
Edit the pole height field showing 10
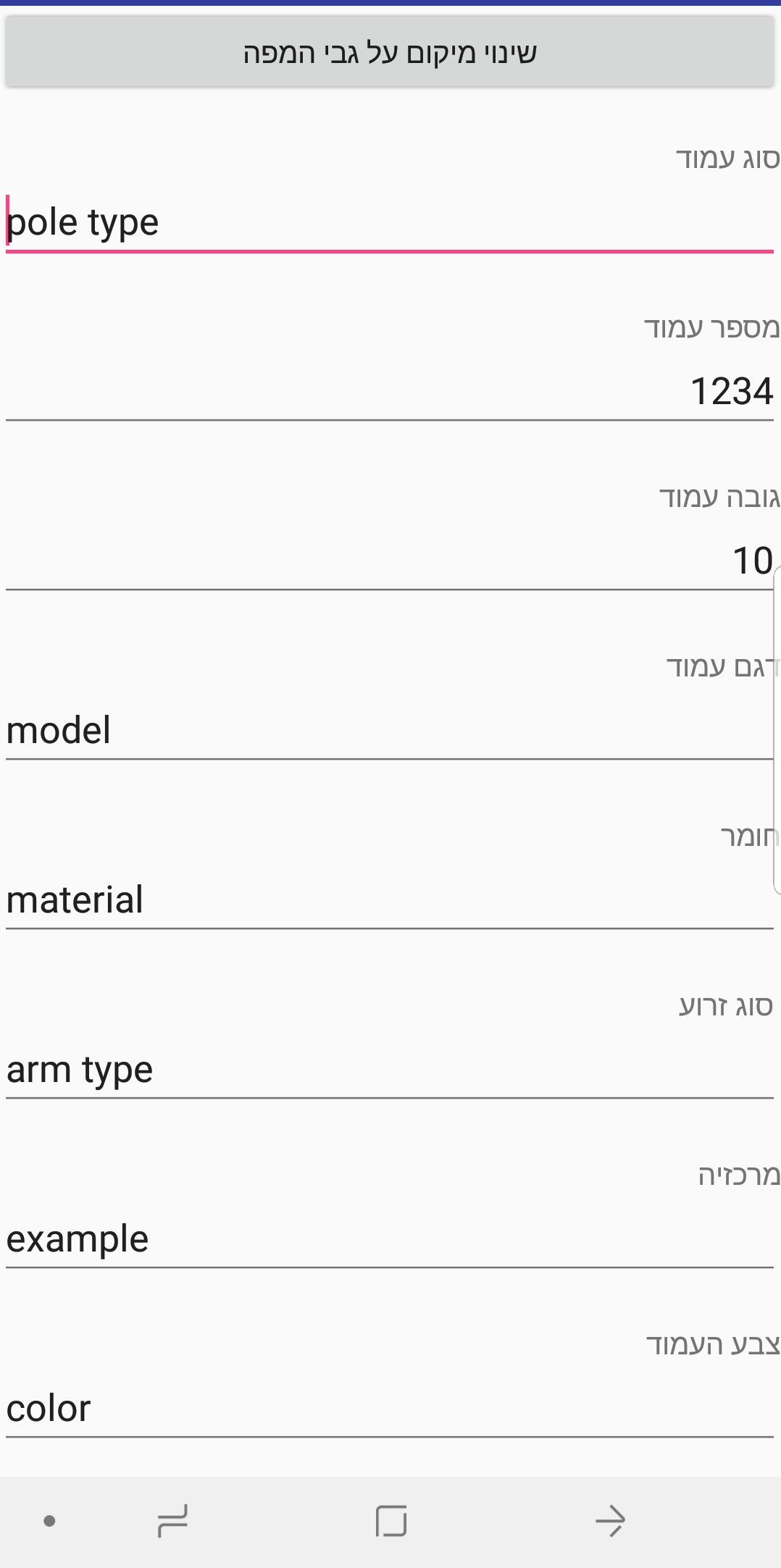point(390,561)
